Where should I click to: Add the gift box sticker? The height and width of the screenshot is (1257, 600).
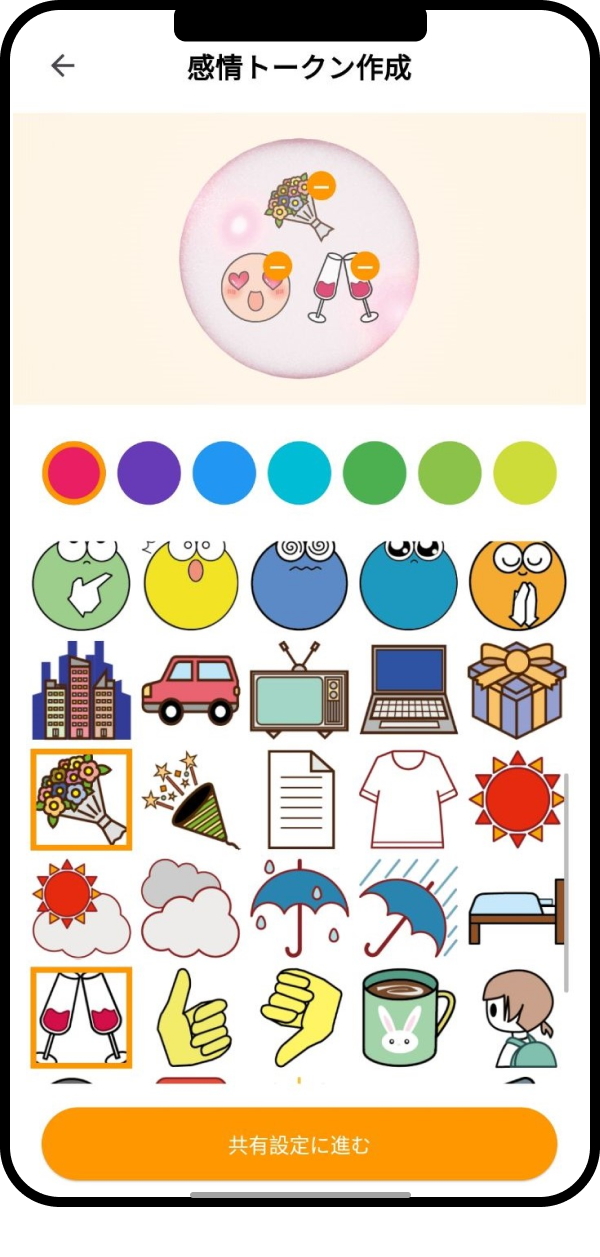pyautogui.click(x=516, y=690)
